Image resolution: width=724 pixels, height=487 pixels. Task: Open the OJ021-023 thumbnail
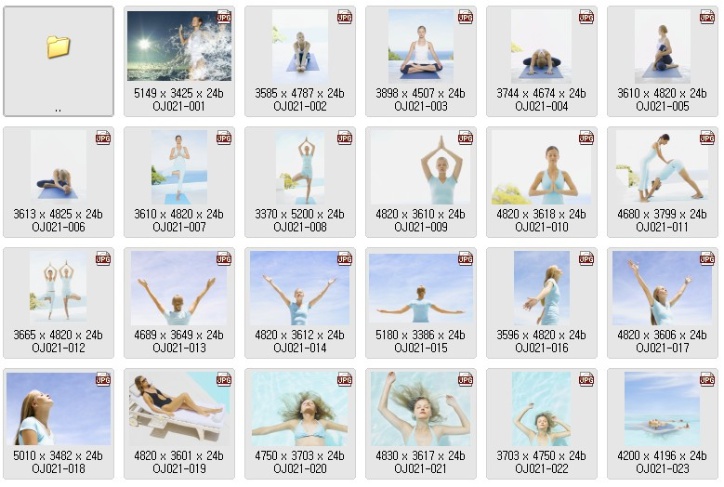pyautogui.click(x=662, y=409)
